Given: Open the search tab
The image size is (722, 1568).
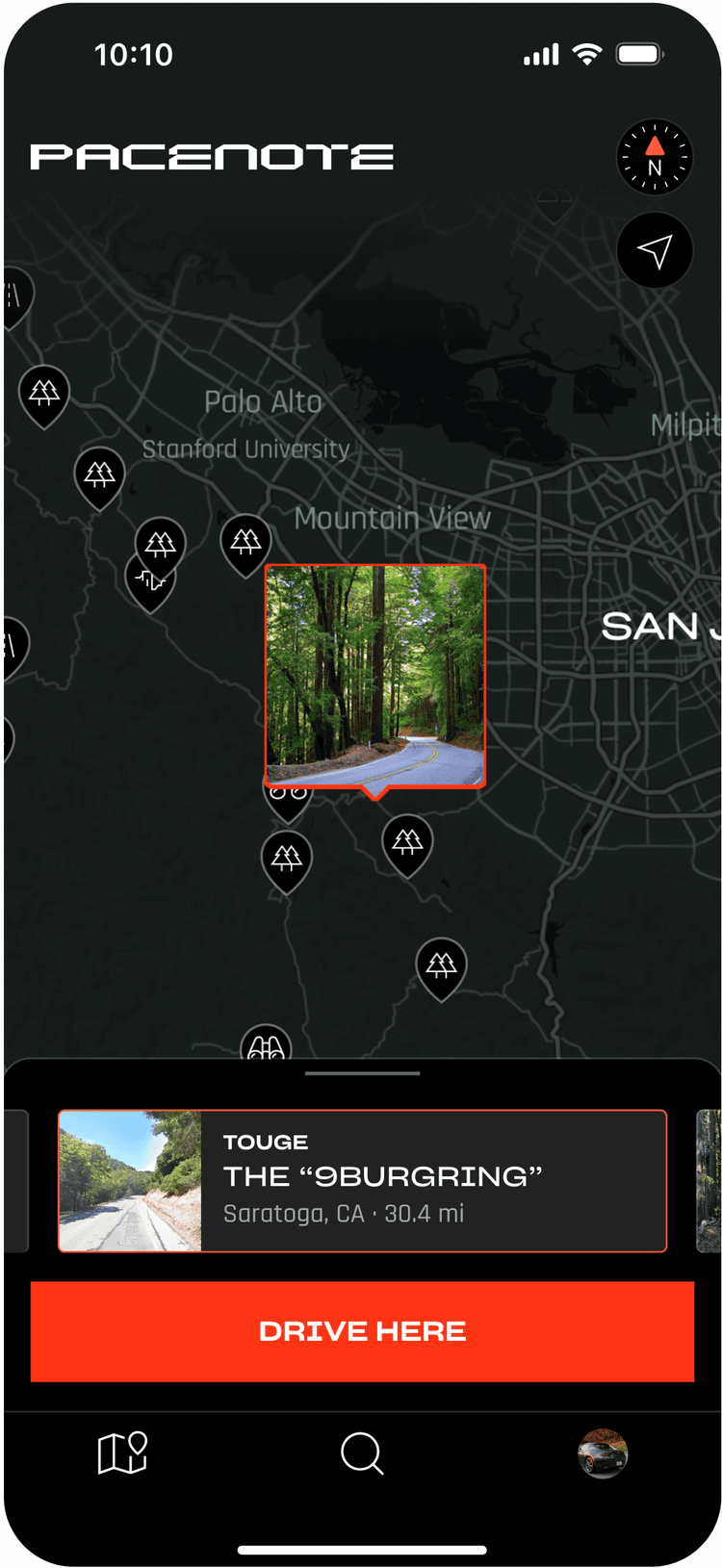Looking at the screenshot, I should click(x=362, y=1452).
